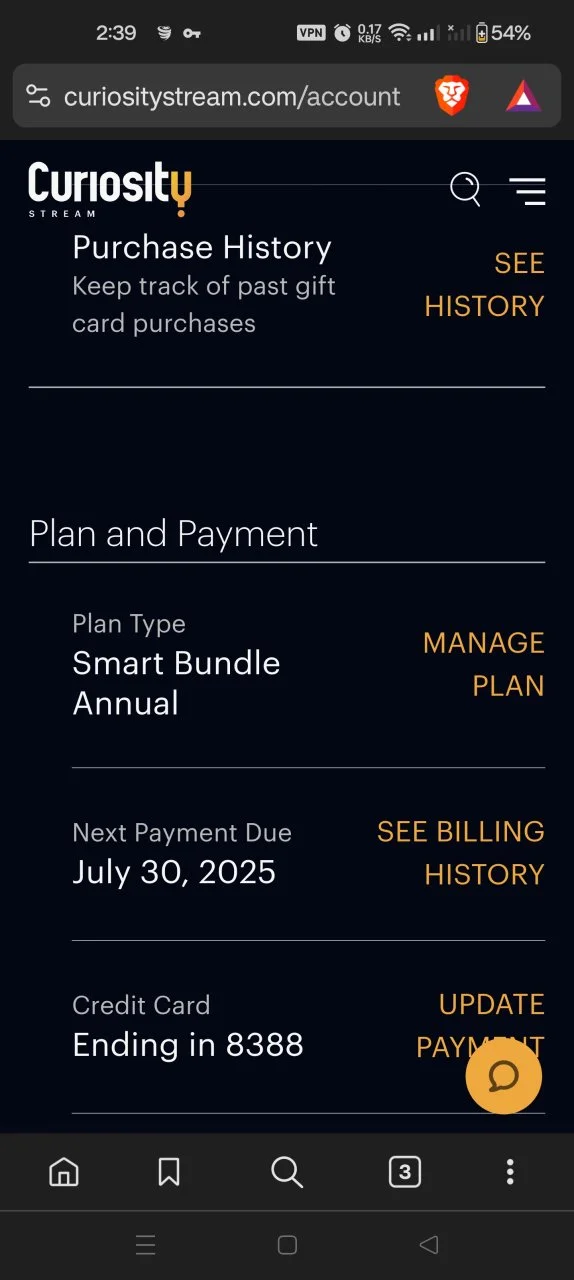This screenshot has width=574, height=1280.
Task: Open the chat support bubble
Action: (x=504, y=1076)
